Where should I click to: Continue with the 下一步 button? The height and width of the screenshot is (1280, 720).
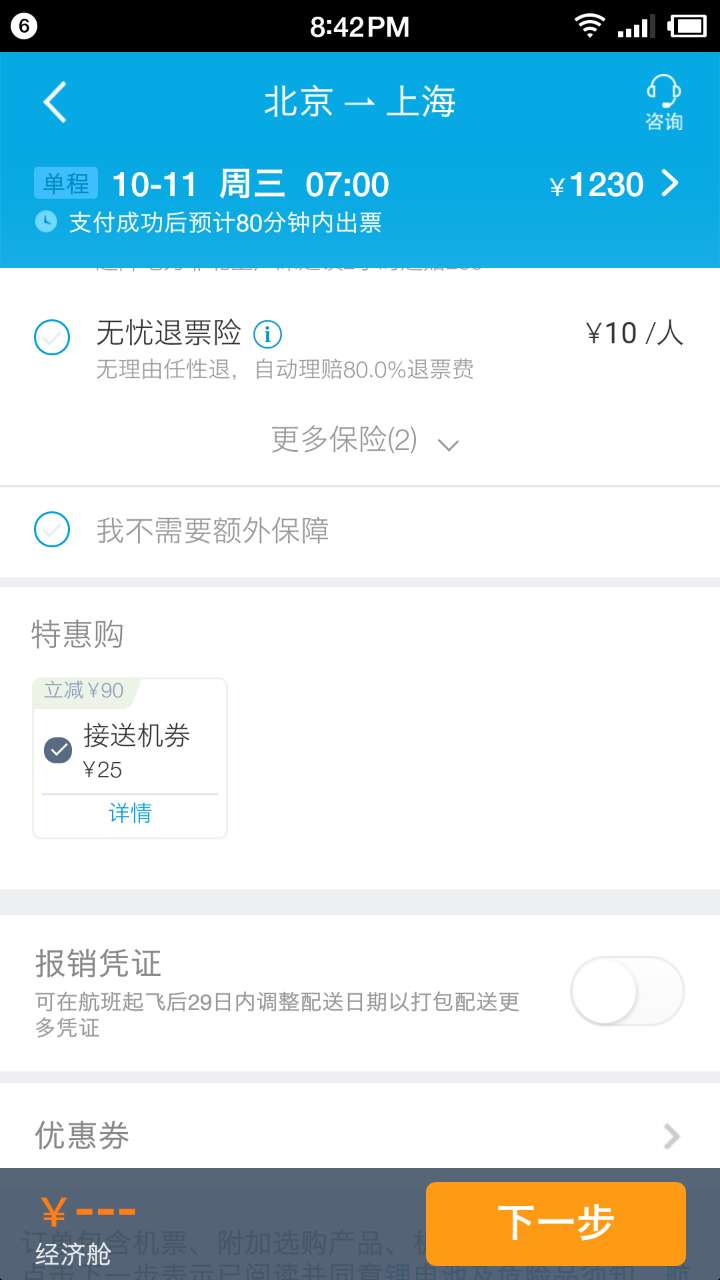(555, 1223)
